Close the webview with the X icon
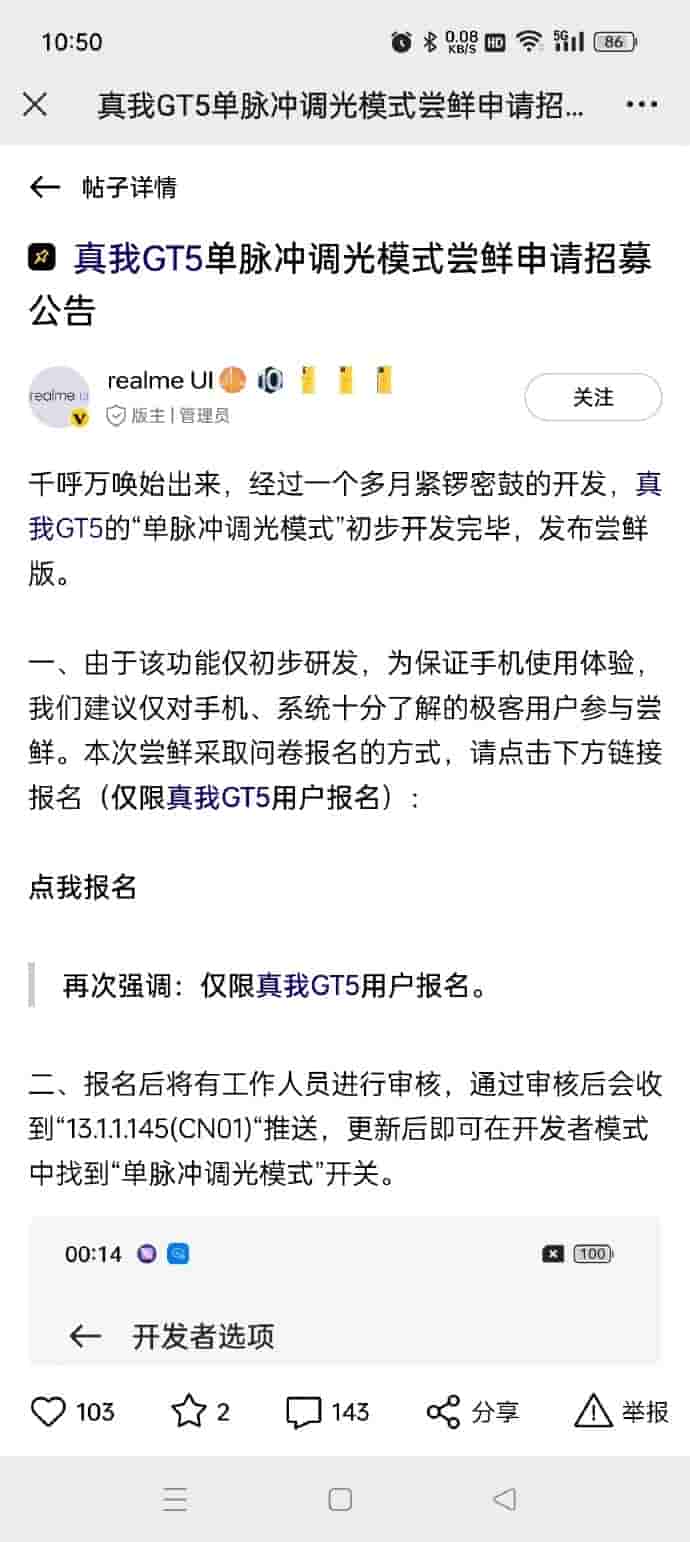Screen dimensions: 690x1542 (35, 104)
